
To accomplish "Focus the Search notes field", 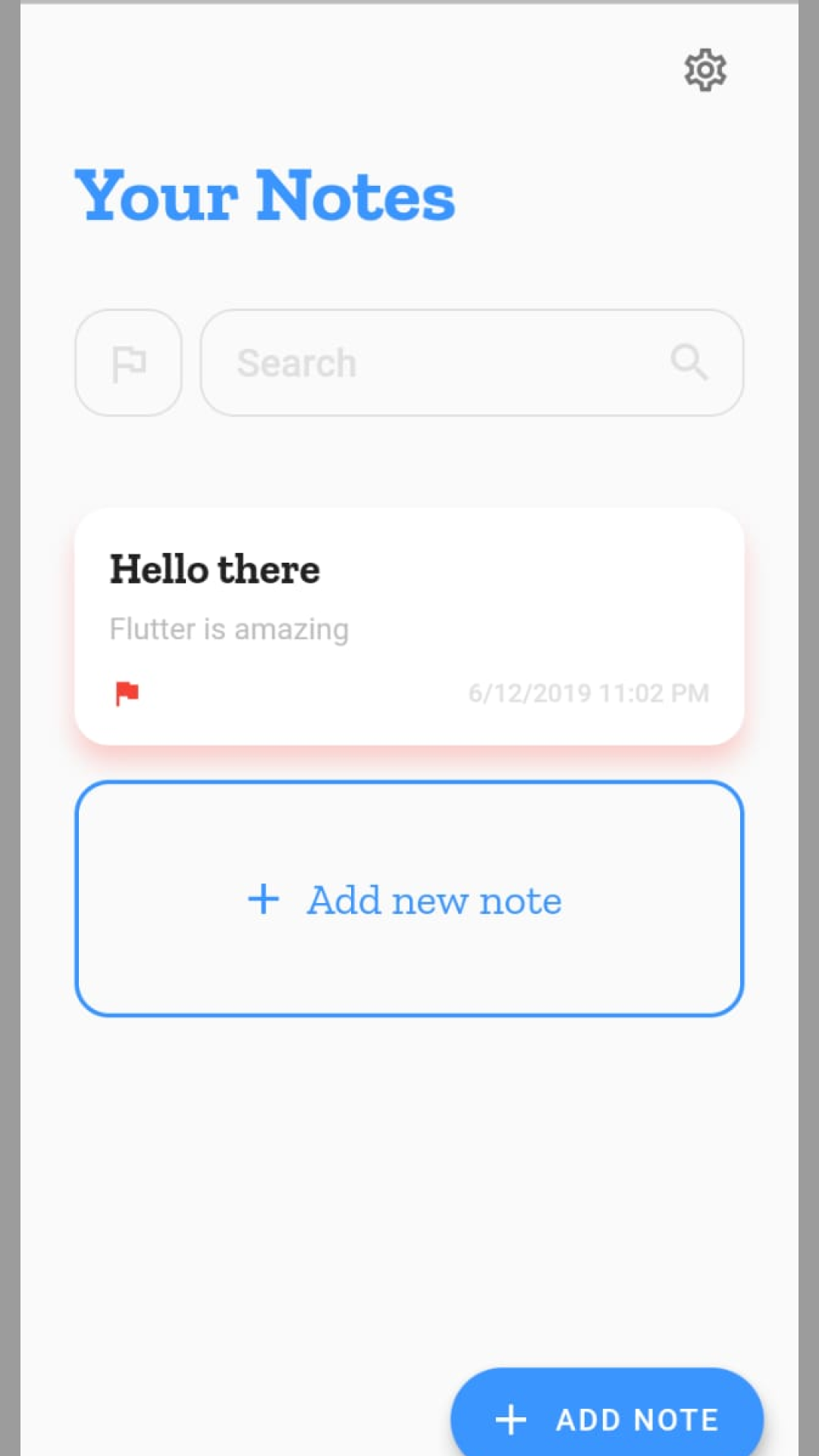I will click(472, 362).
